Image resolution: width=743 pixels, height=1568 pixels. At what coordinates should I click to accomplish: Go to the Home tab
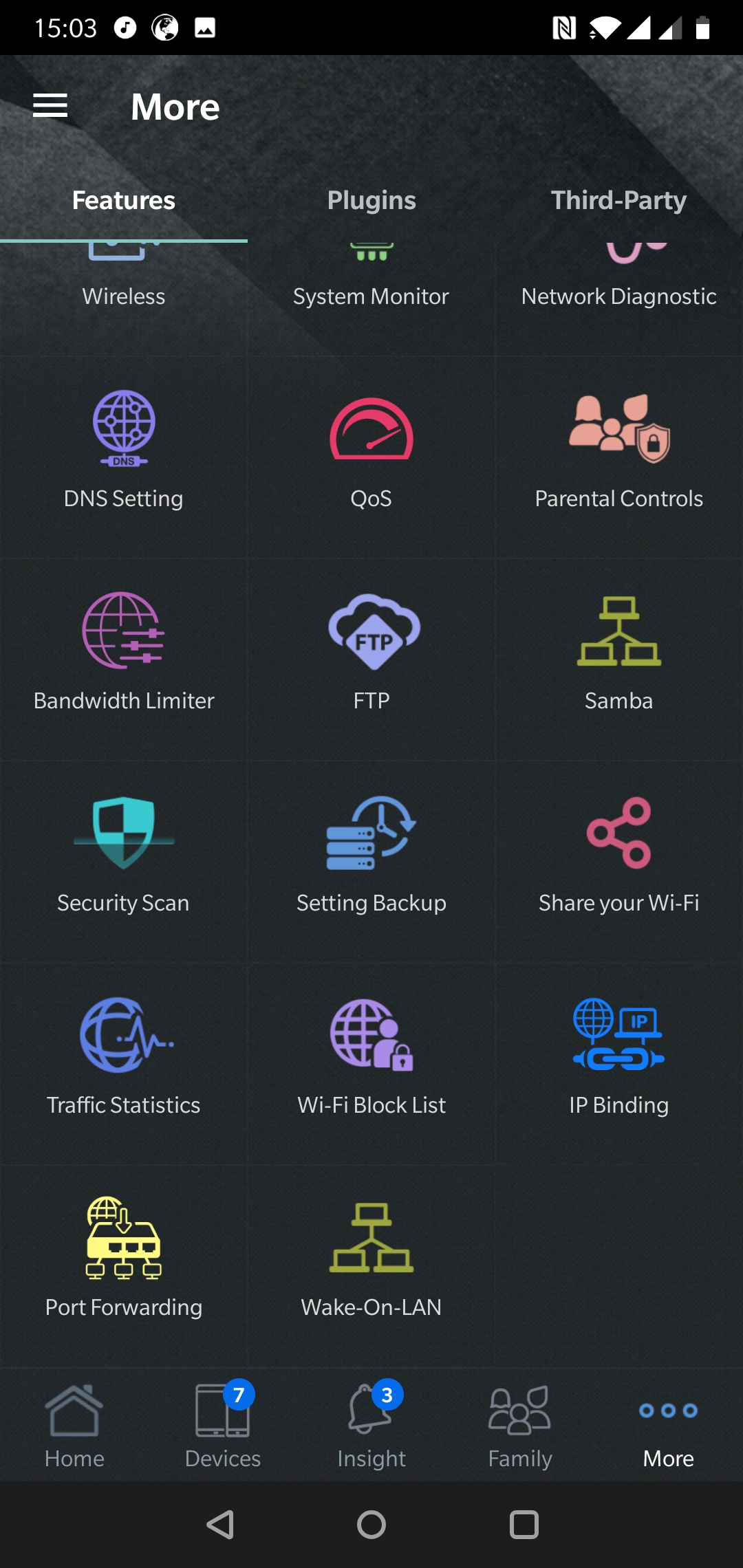(x=74, y=1425)
